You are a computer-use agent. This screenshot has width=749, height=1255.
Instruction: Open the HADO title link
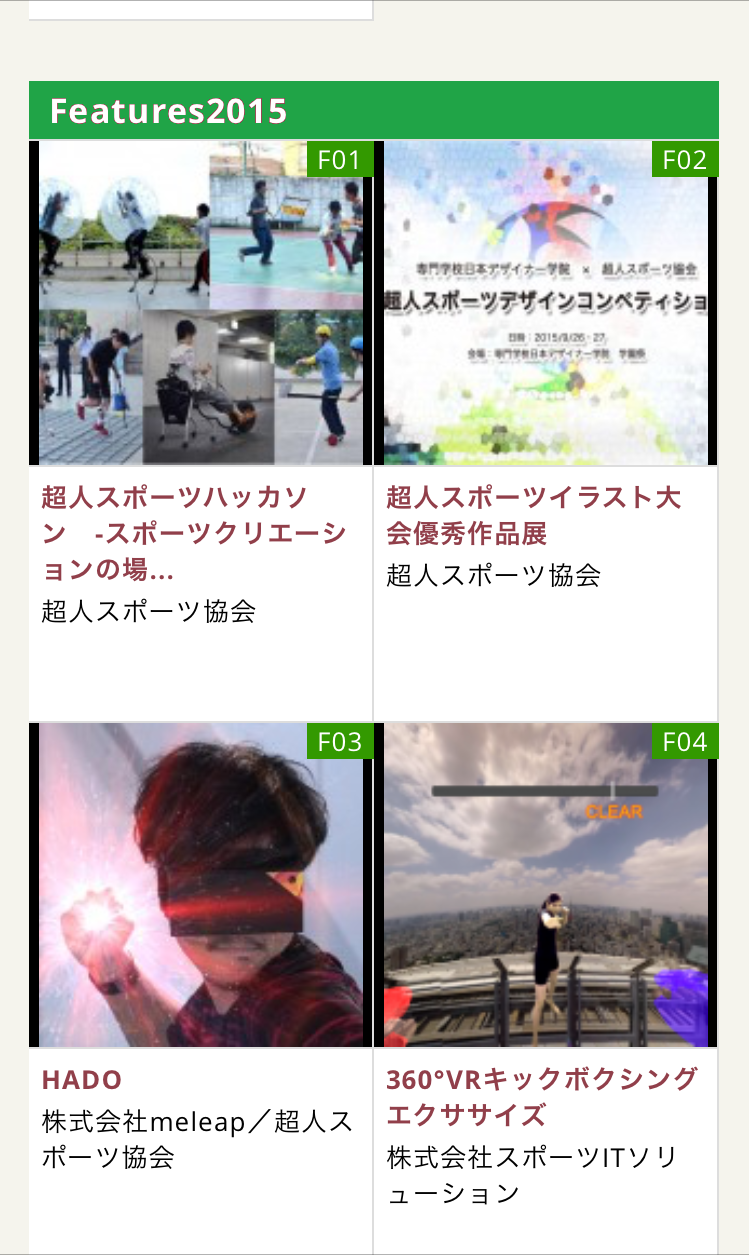82,1080
